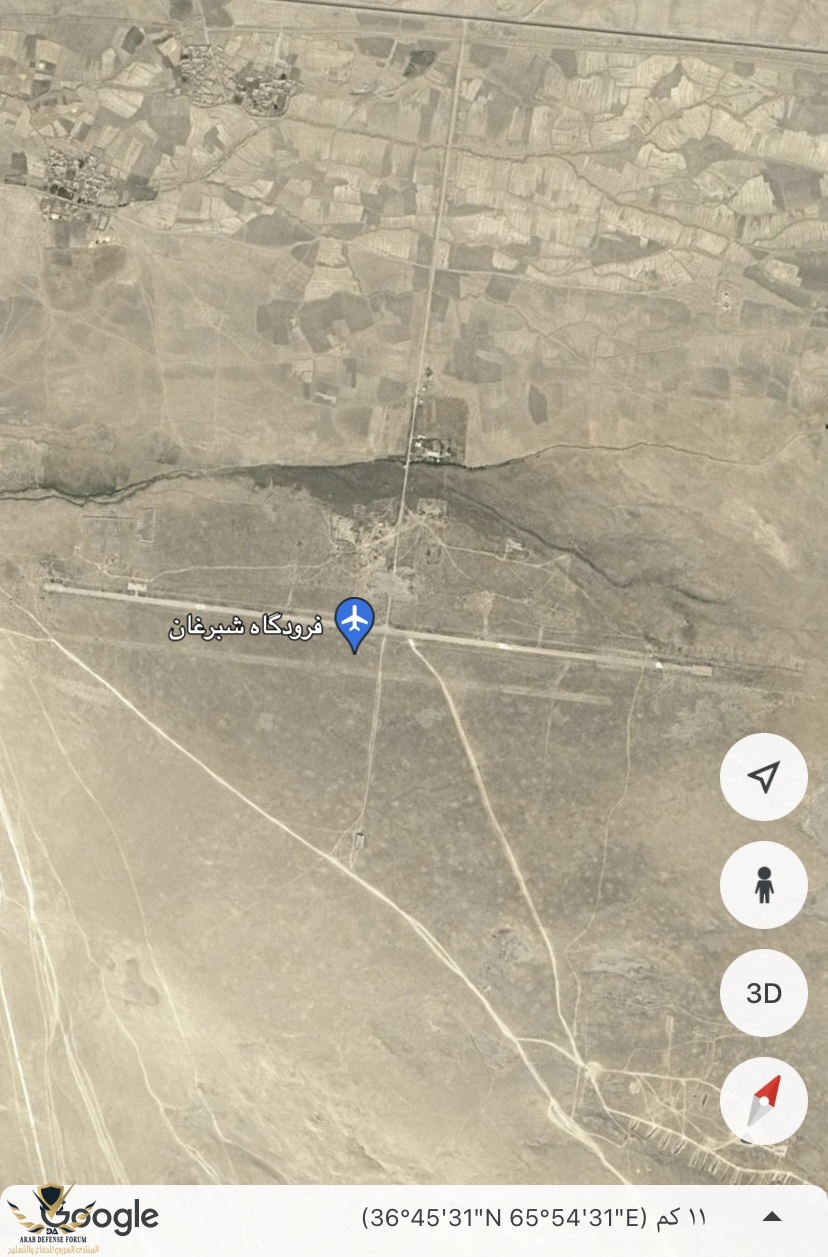Center map on my location
The image size is (828, 1257).
coord(763,777)
